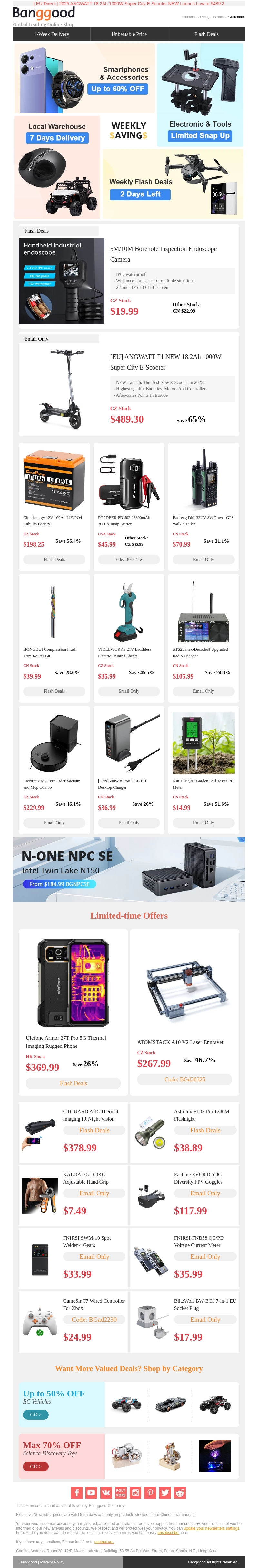Tap Flash Deals under Ulefone Armor 27T Pro
The height and width of the screenshot is (1568, 258).
pyautogui.click(x=74, y=1083)
